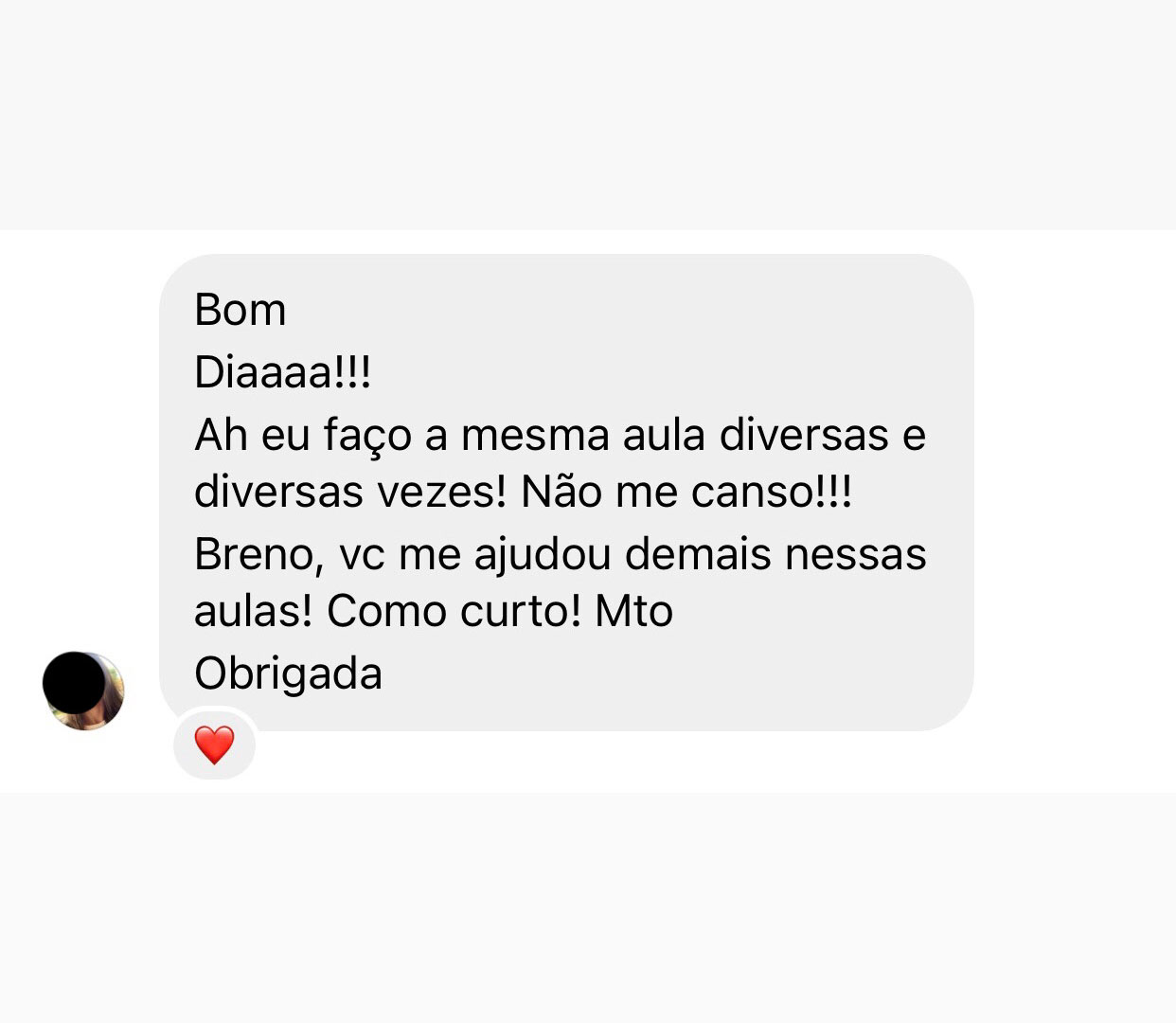Image resolution: width=1176 pixels, height=1023 pixels.
Task: Tap the red heart reaction on the message
Action: tap(214, 745)
